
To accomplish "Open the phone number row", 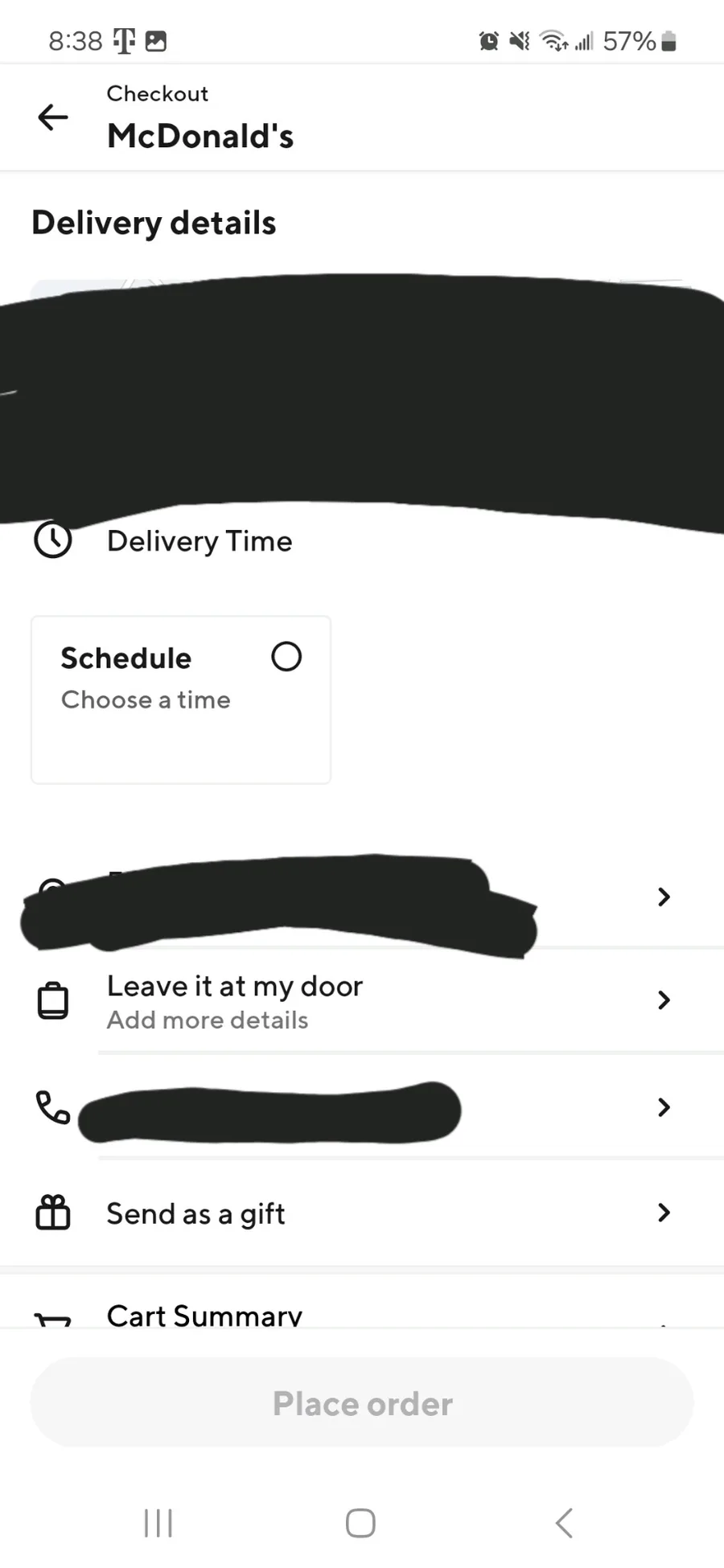I will click(x=362, y=1106).
